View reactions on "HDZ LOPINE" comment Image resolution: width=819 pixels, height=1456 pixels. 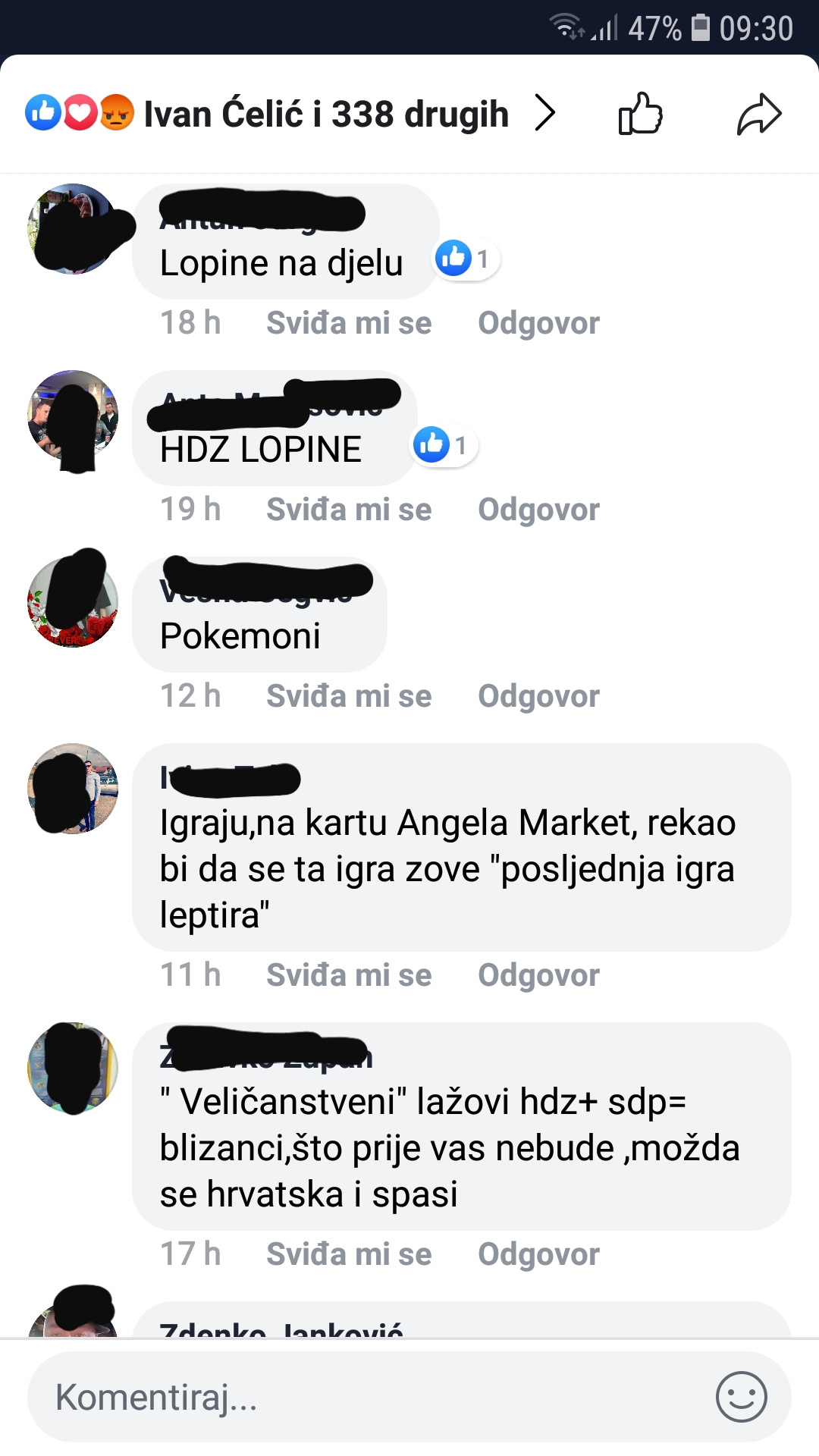coord(444,446)
